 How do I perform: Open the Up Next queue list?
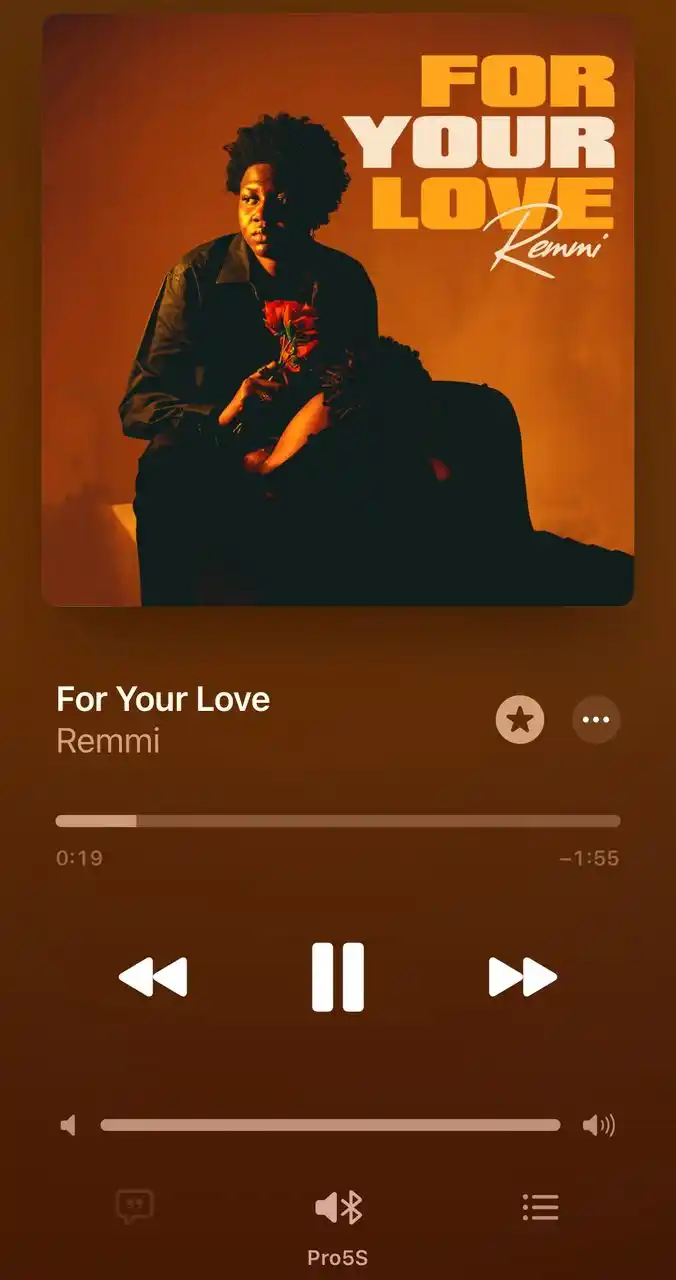[x=541, y=1207]
